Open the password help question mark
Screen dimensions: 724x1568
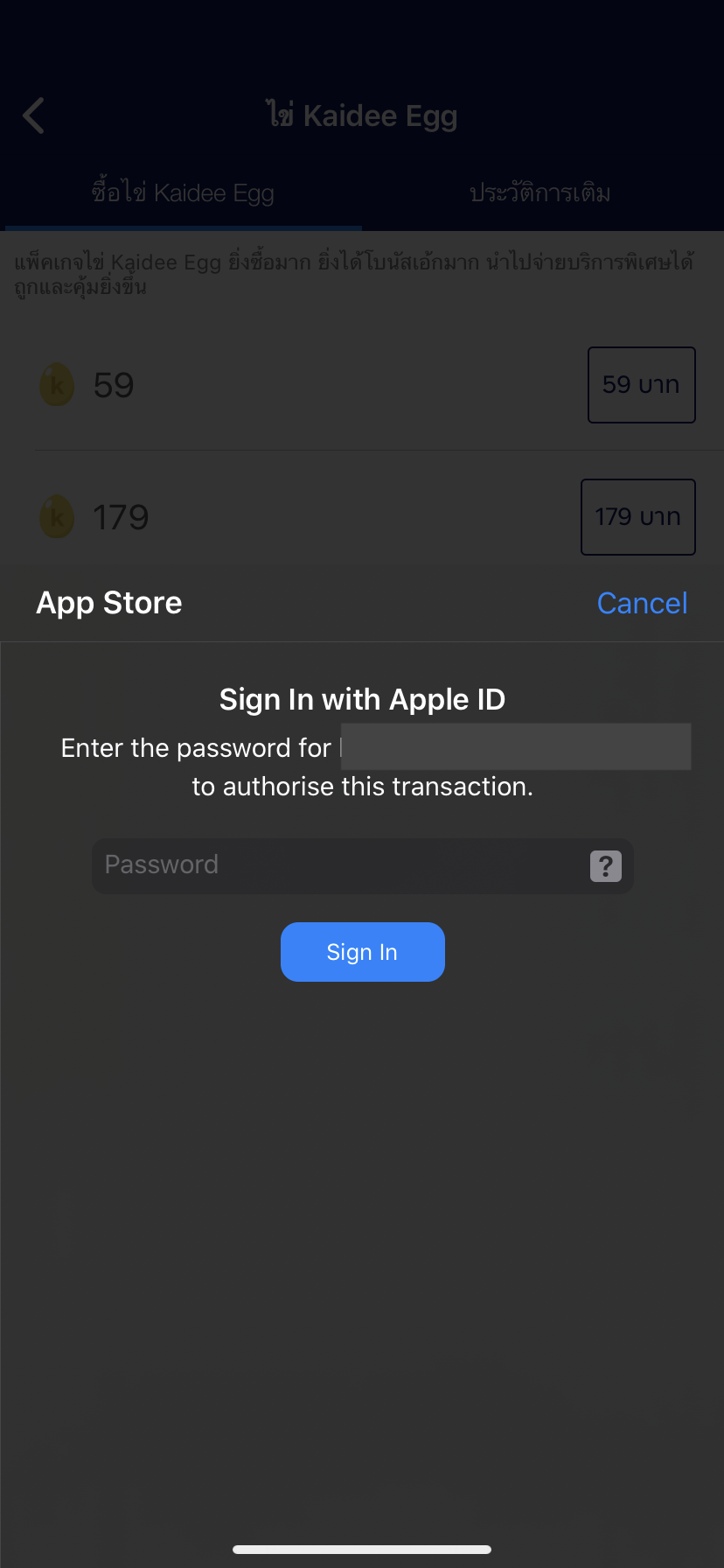pos(605,866)
